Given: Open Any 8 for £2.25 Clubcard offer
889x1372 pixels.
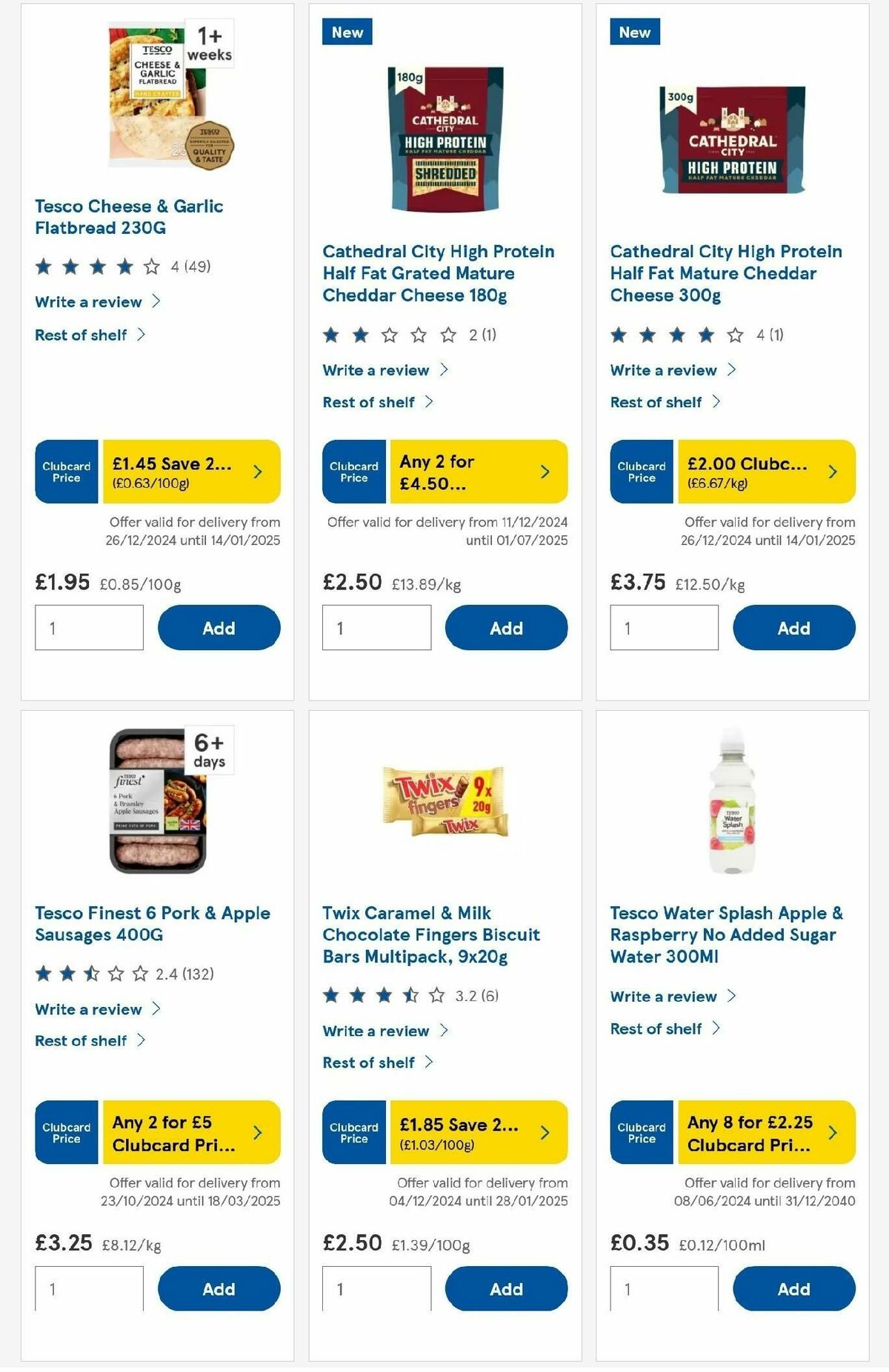Looking at the screenshot, I should click(x=766, y=1133).
